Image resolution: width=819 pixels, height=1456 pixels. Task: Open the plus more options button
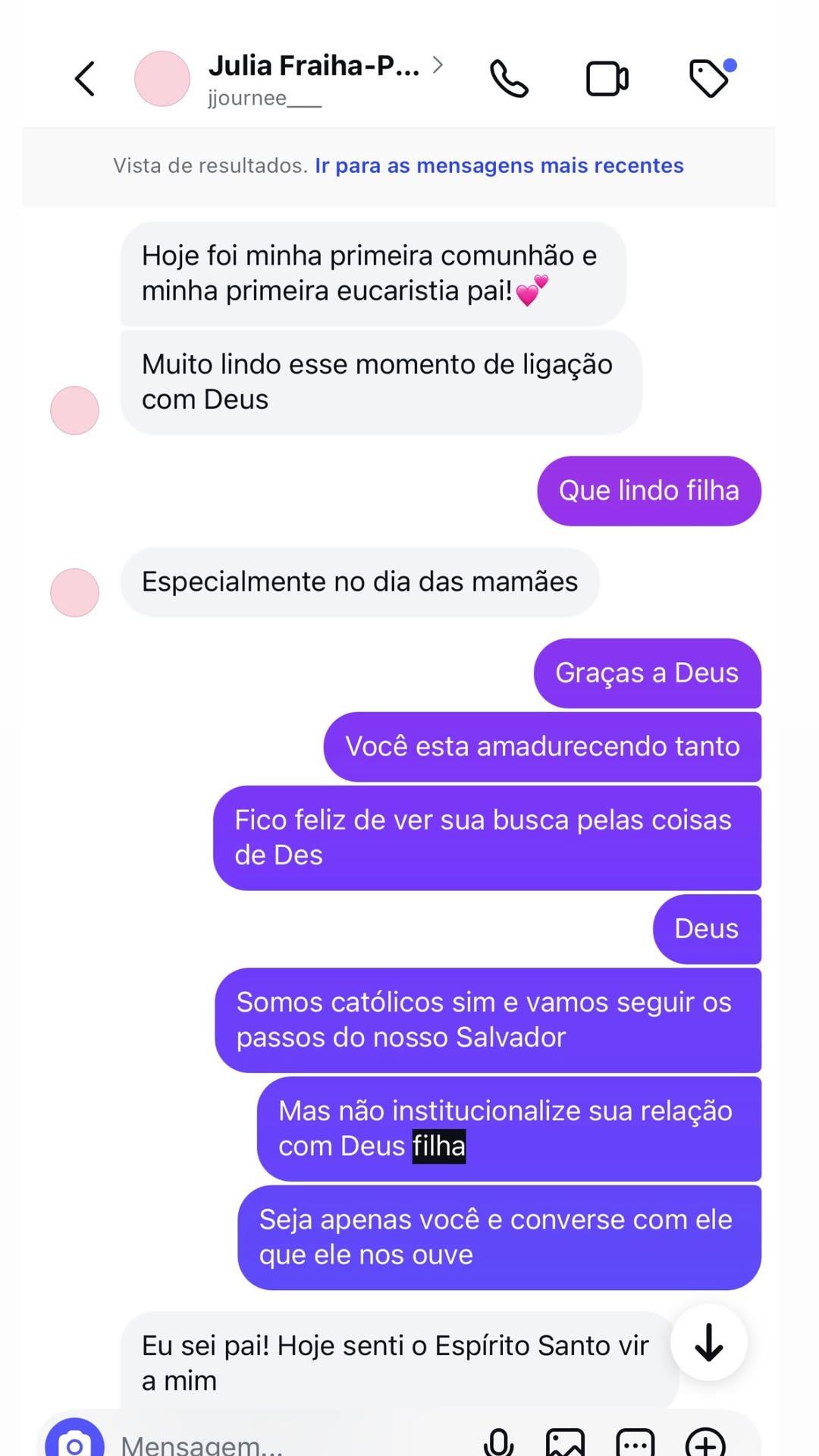click(x=705, y=1442)
